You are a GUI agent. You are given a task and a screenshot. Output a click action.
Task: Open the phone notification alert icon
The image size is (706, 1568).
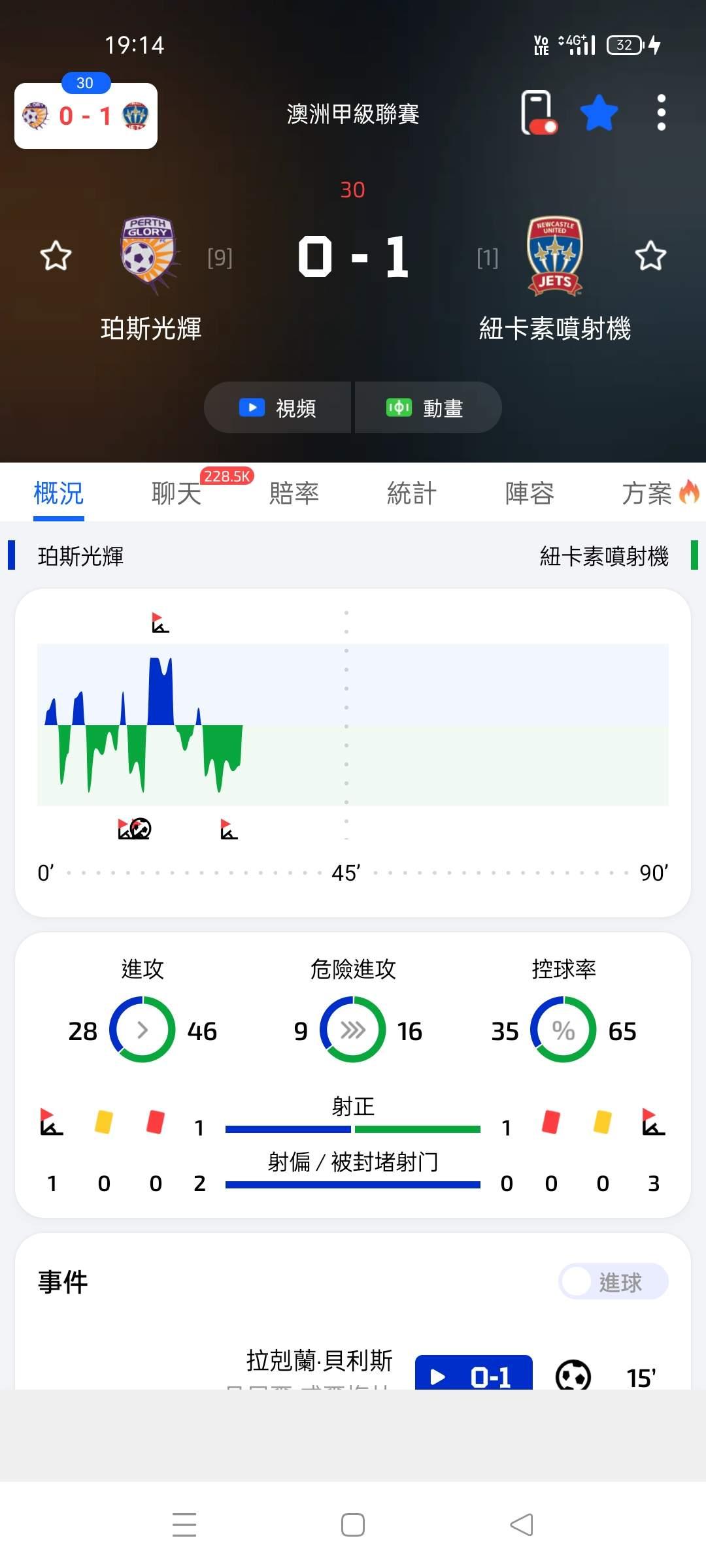[x=538, y=112]
